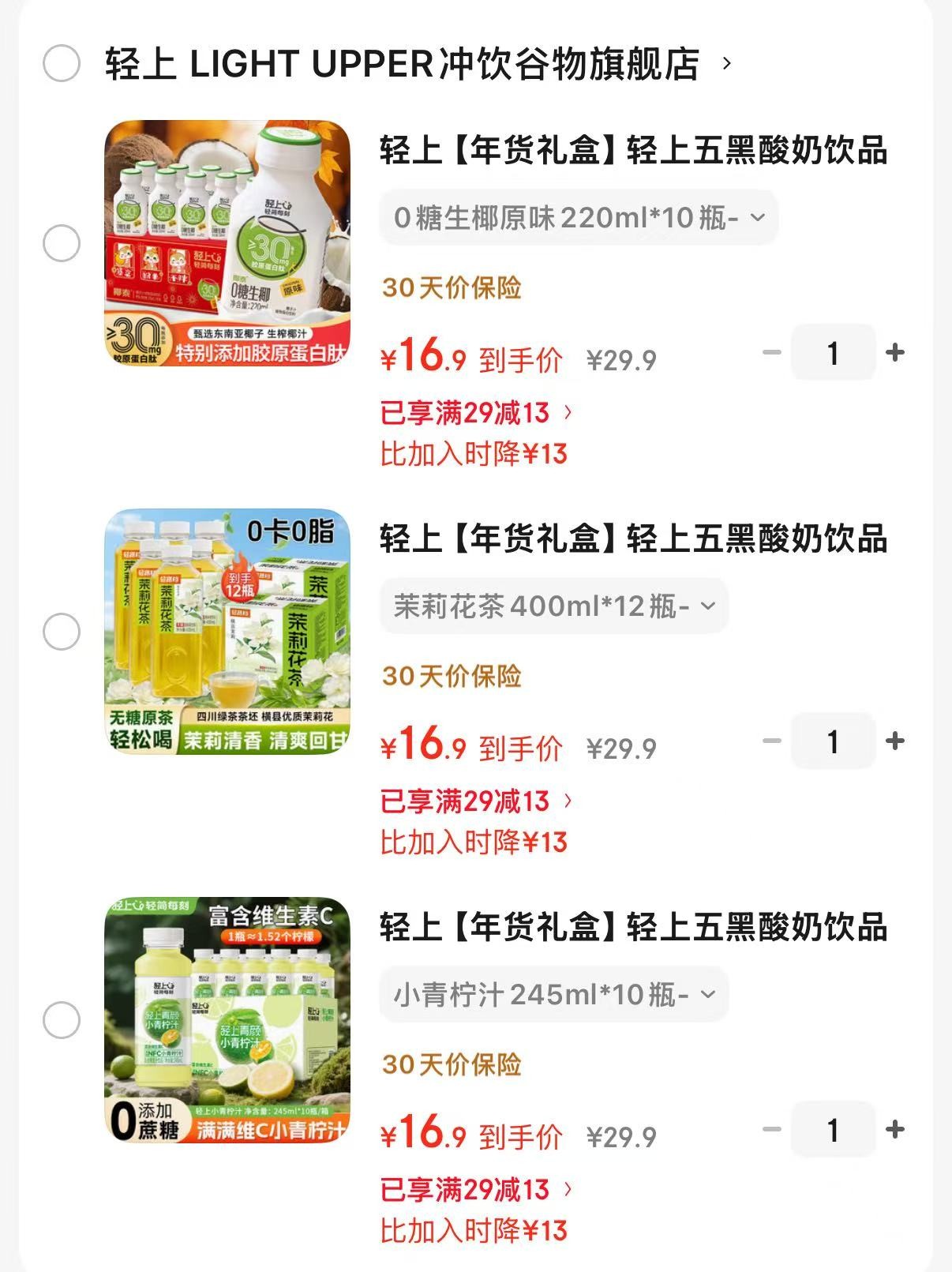Increase quantity of 小青柠汁 item
Screen dimensions: 952x1272
895,1130
